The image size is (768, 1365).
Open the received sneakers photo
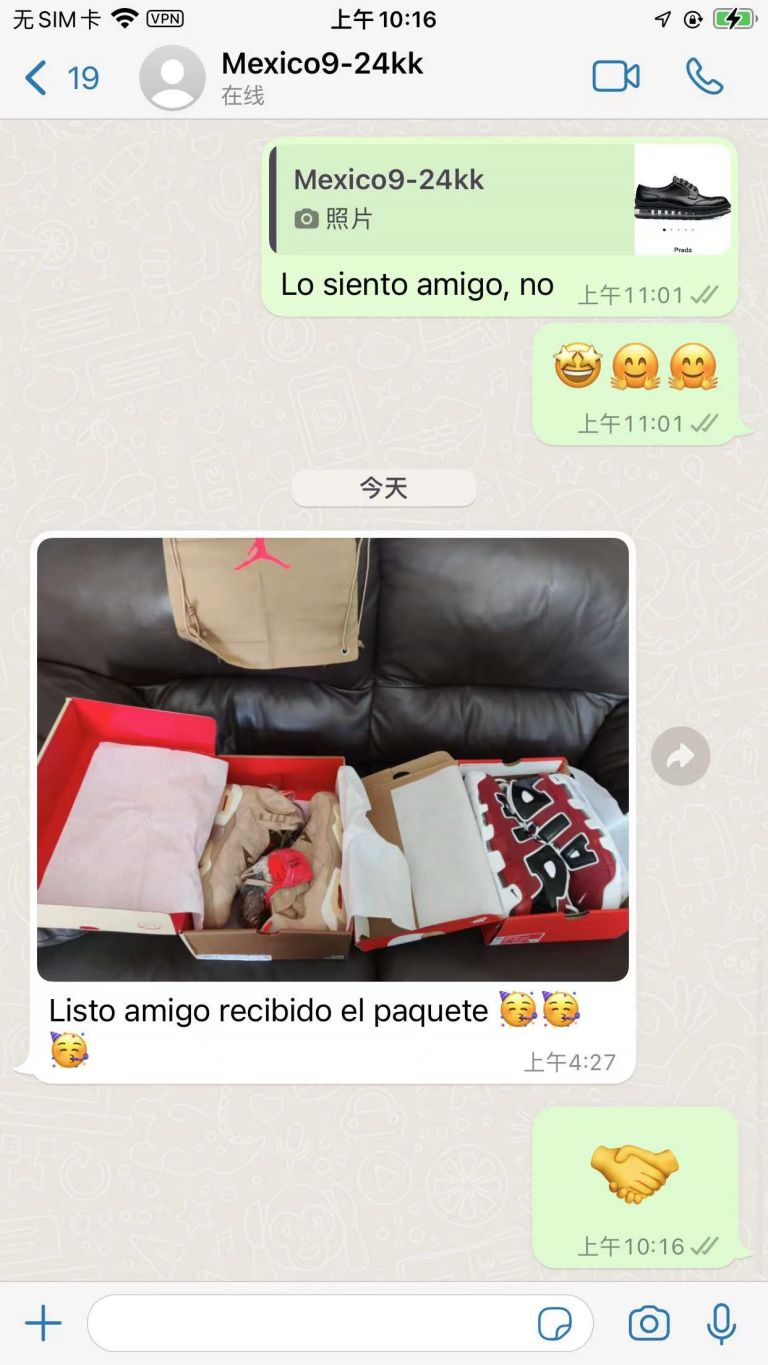[x=333, y=759]
